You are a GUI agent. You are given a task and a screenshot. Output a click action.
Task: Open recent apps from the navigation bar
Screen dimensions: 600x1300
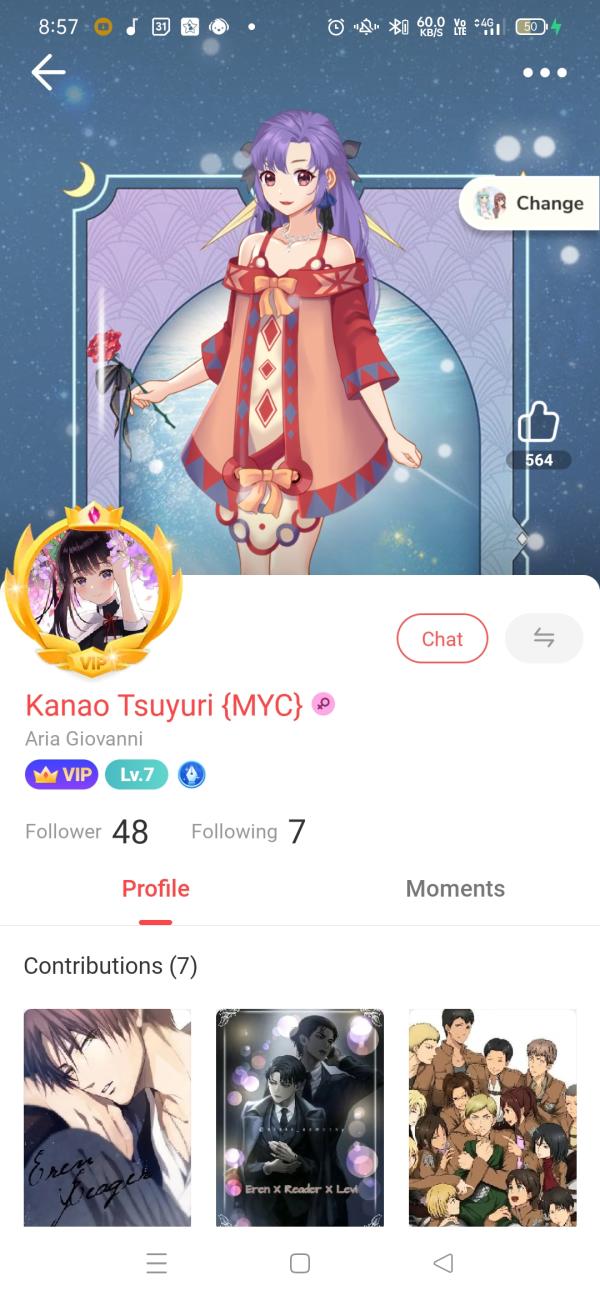point(157,1263)
